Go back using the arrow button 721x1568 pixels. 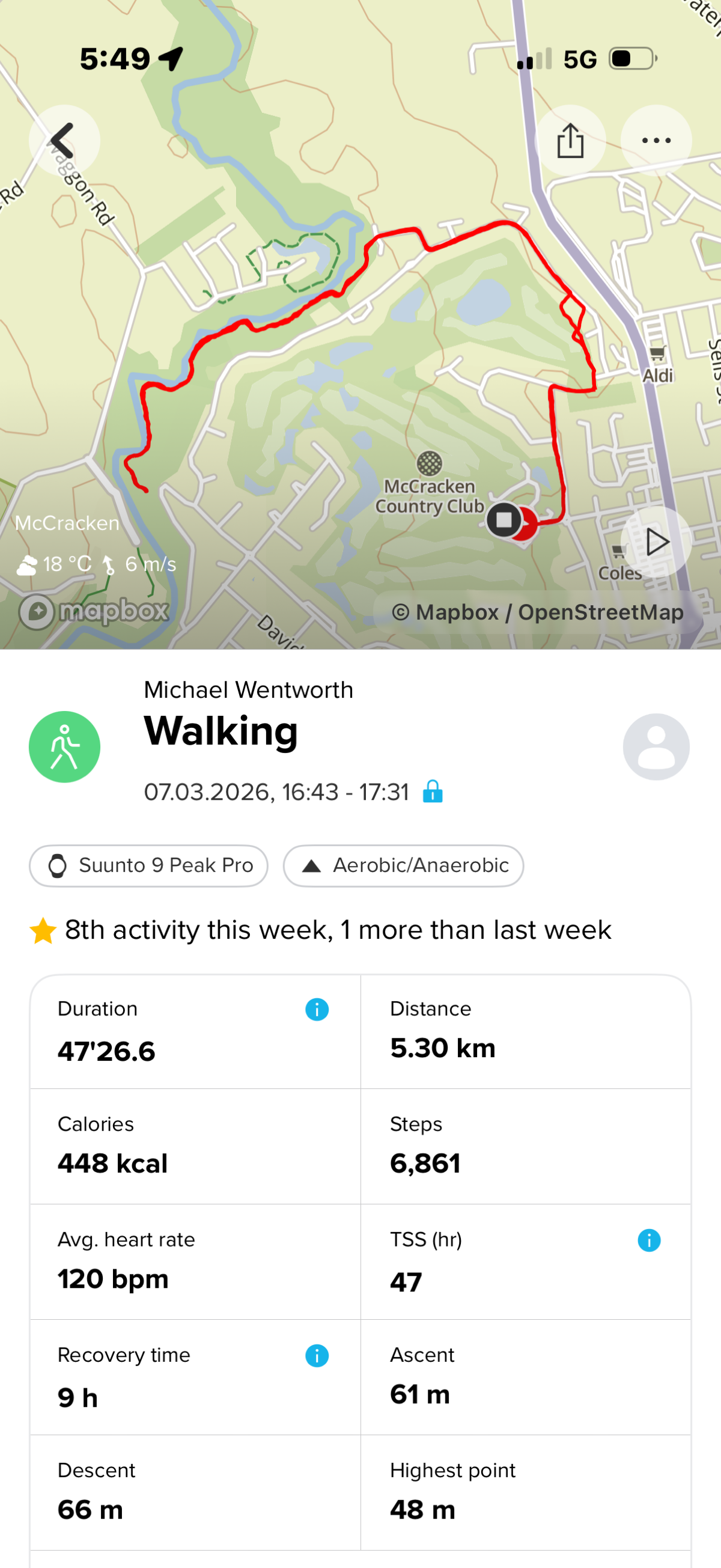(63, 141)
